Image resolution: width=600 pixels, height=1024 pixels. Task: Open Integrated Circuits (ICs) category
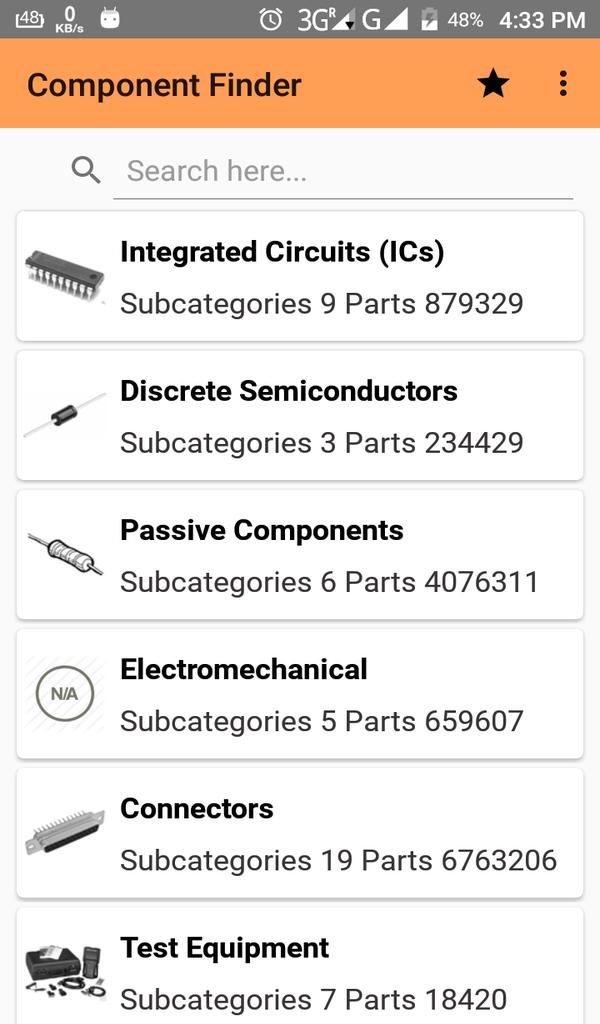tap(300, 276)
